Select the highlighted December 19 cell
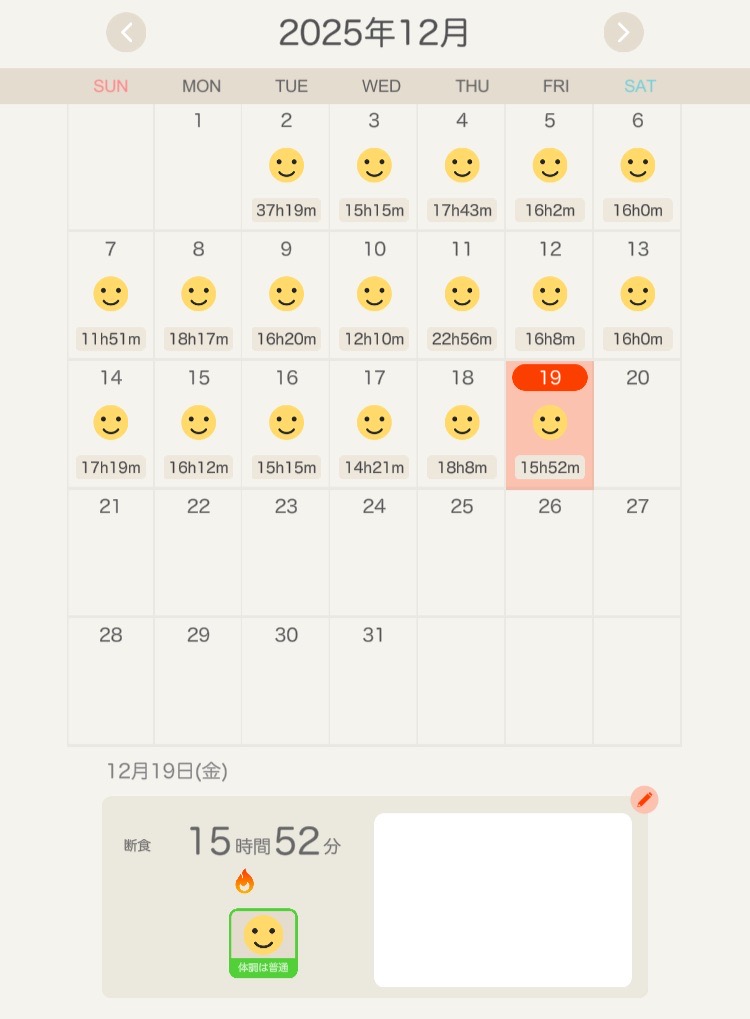 coord(549,425)
